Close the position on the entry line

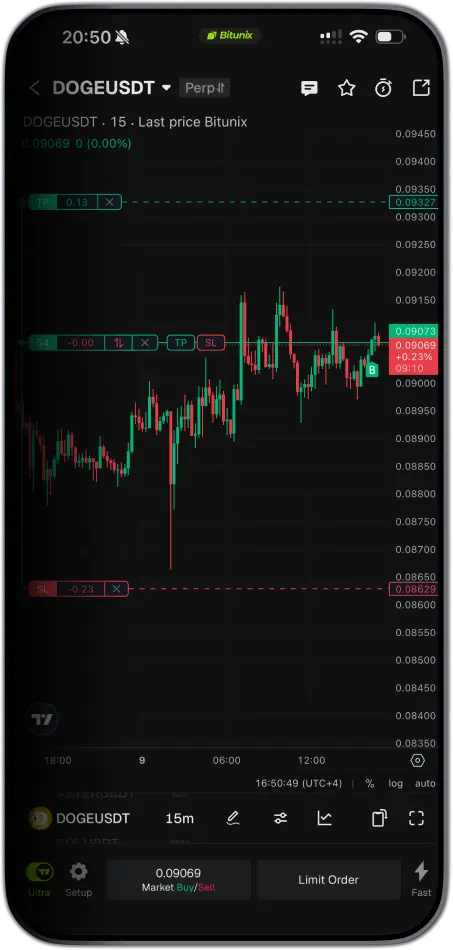(145, 343)
